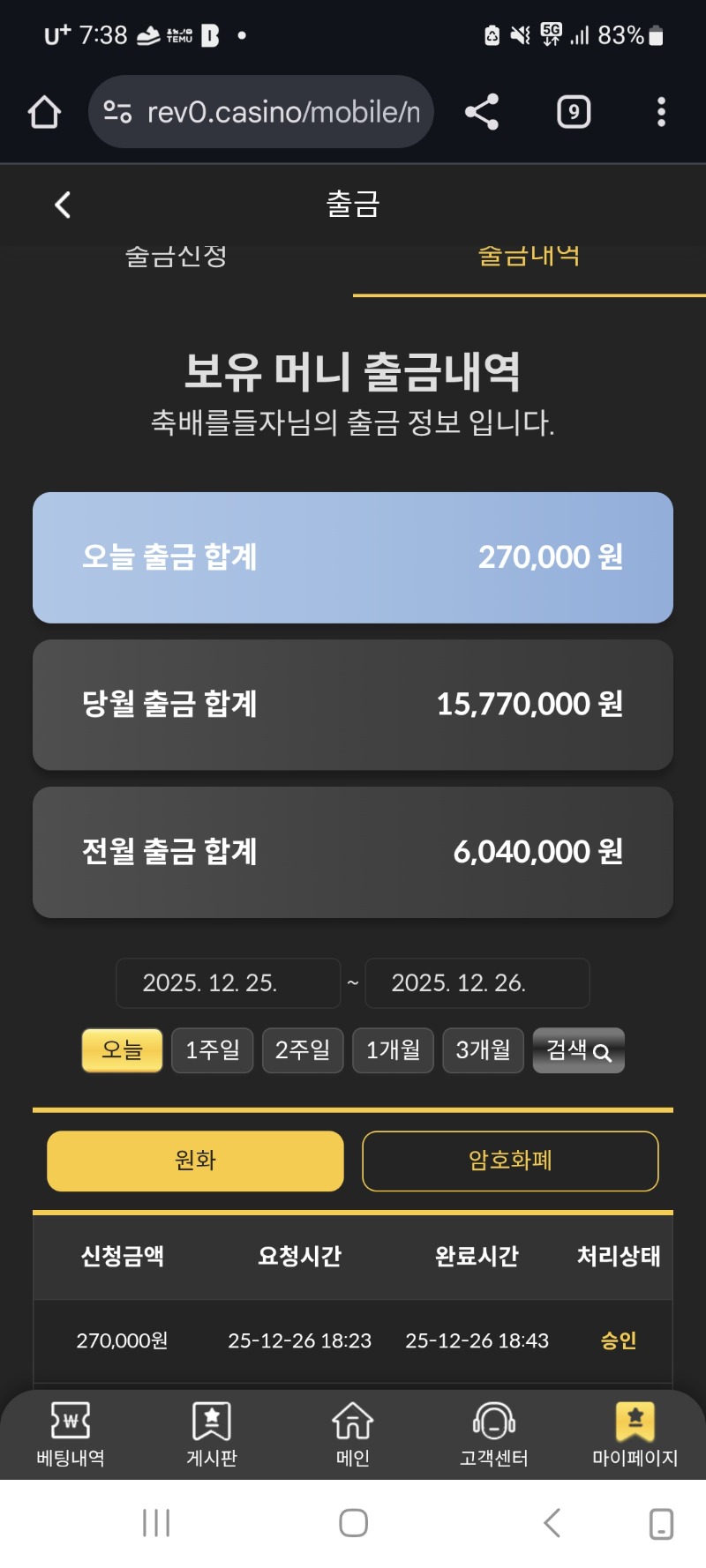Select the 오늘 date range chip
Screen dimensions: 706x1568
click(122, 1050)
